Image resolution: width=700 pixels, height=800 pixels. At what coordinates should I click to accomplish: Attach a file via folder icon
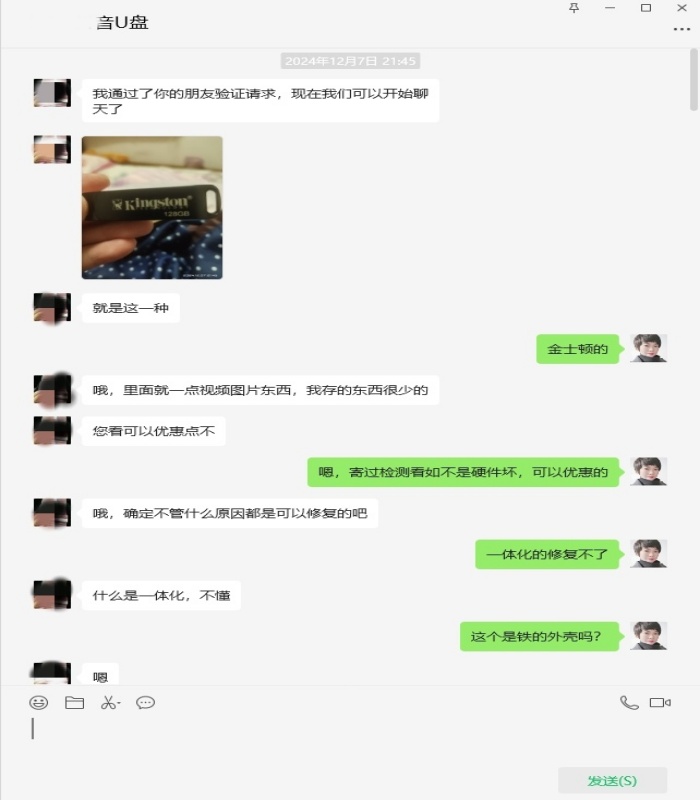tap(74, 703)
